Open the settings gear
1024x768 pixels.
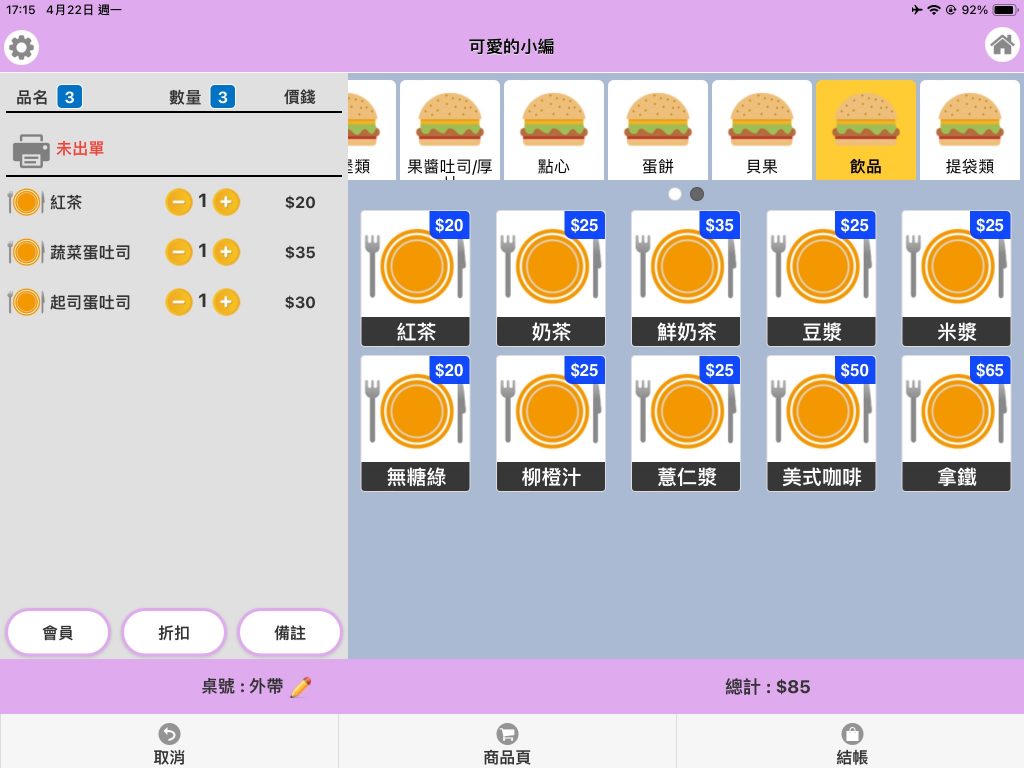pos(22,47)
